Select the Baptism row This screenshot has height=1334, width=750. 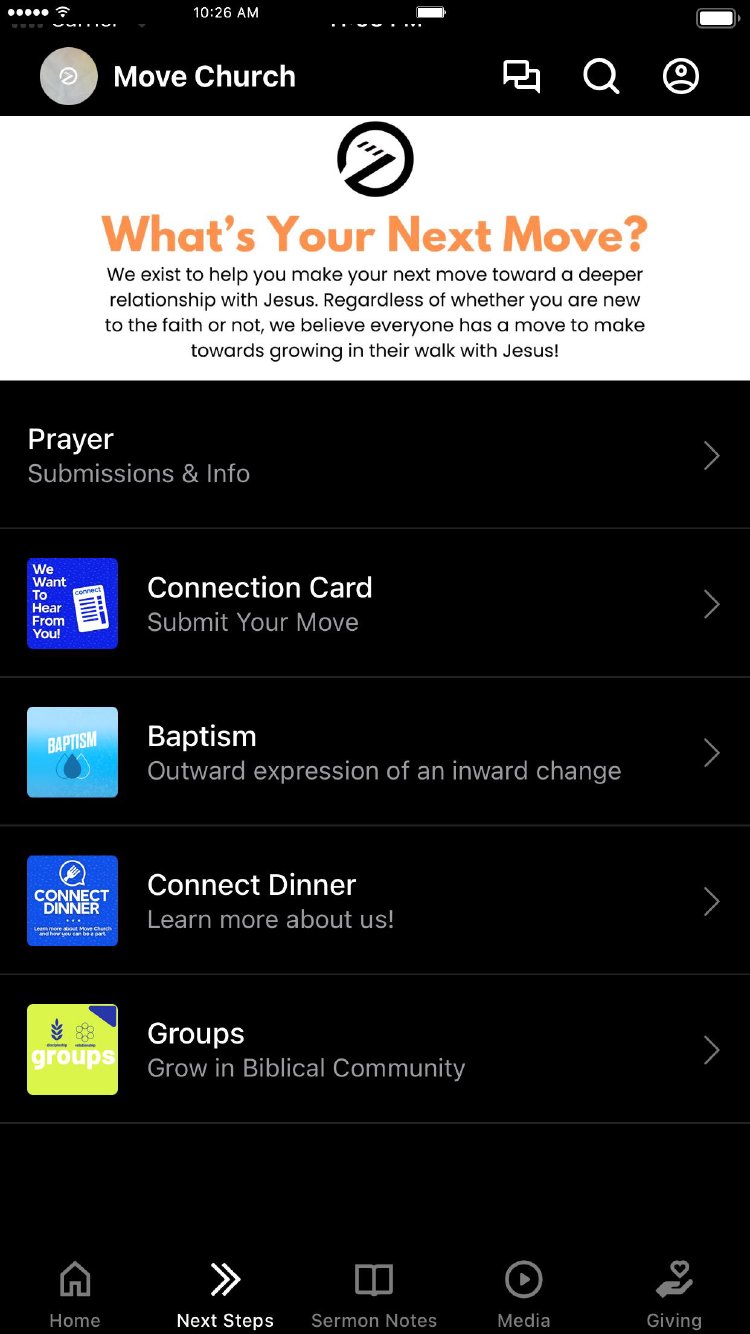point(375,752)
